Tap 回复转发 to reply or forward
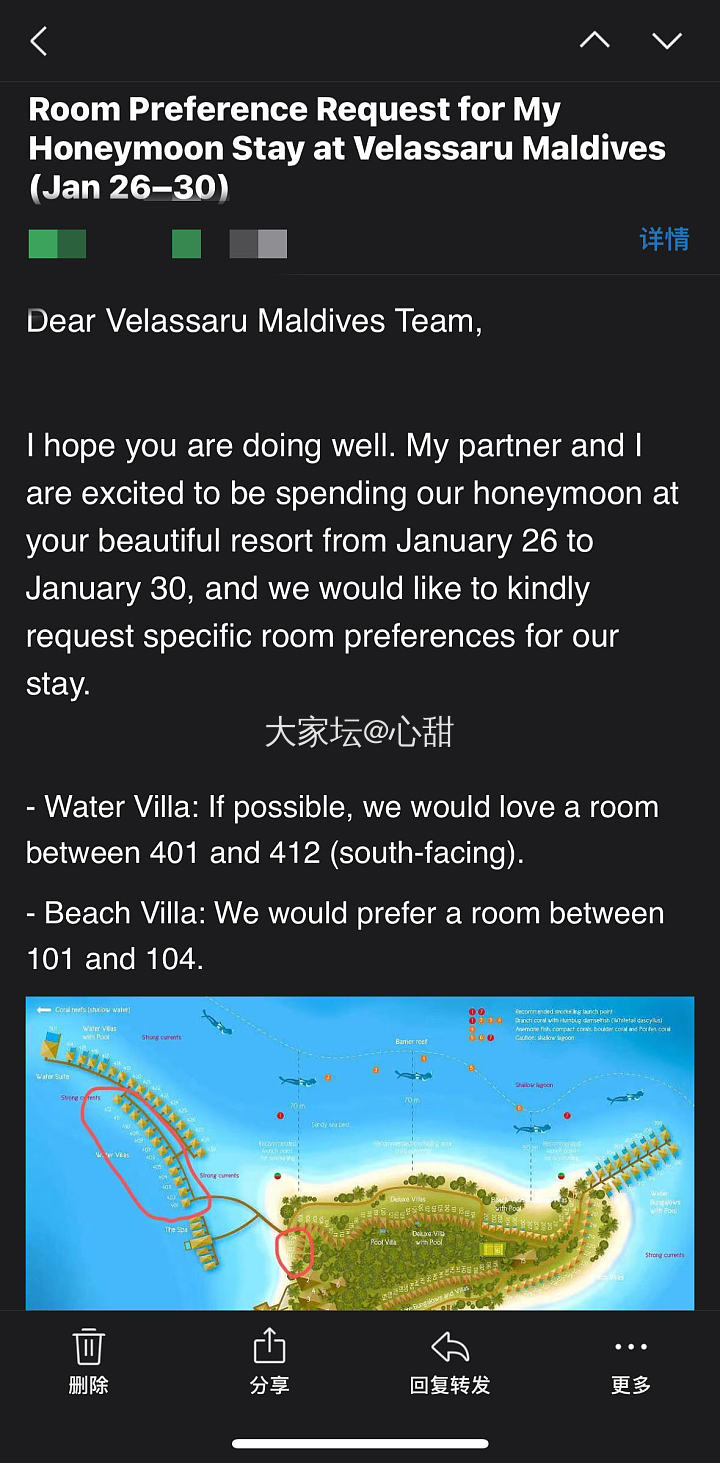Image resolution: width=720 pixels, height=1463 pixels. coord(450,1361)
